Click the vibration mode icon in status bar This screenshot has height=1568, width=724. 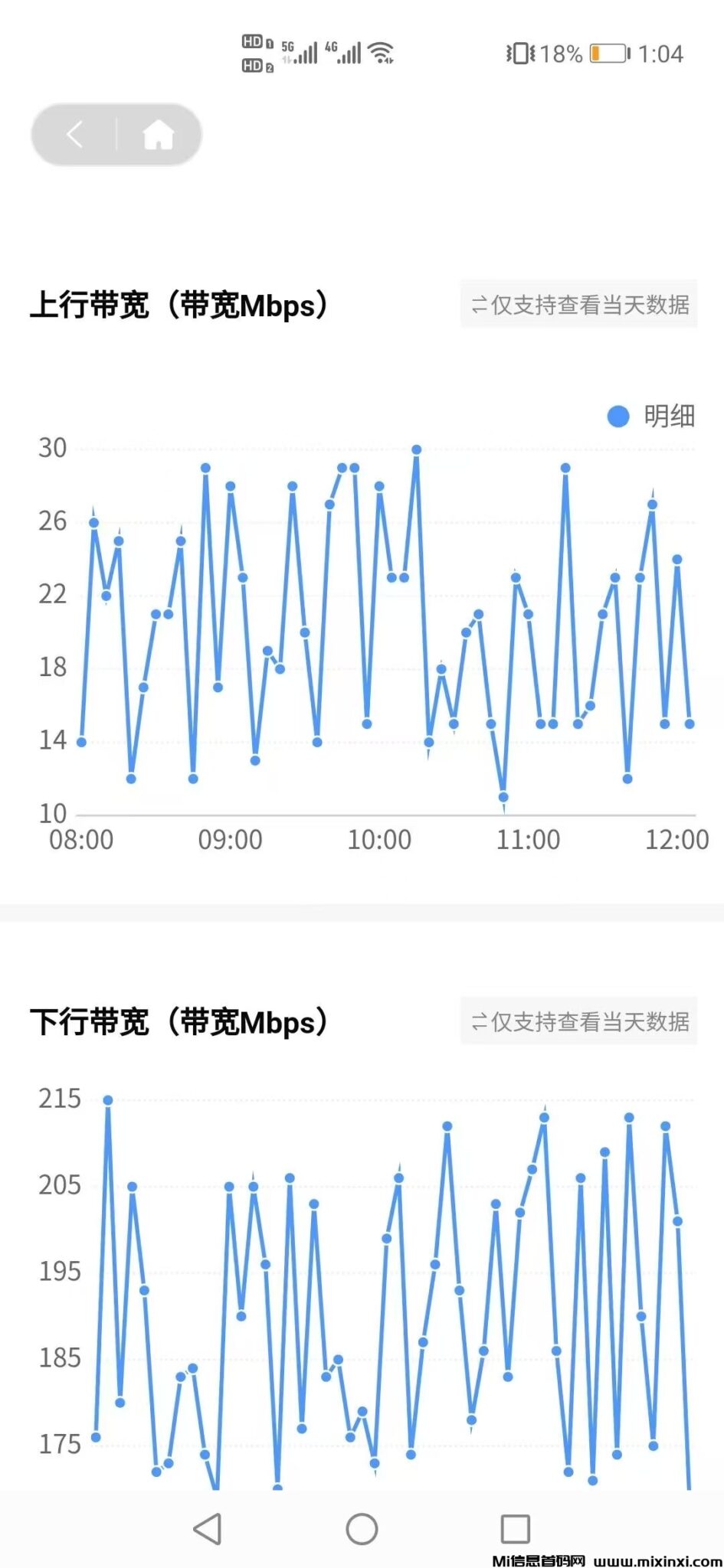click(519, 54)
